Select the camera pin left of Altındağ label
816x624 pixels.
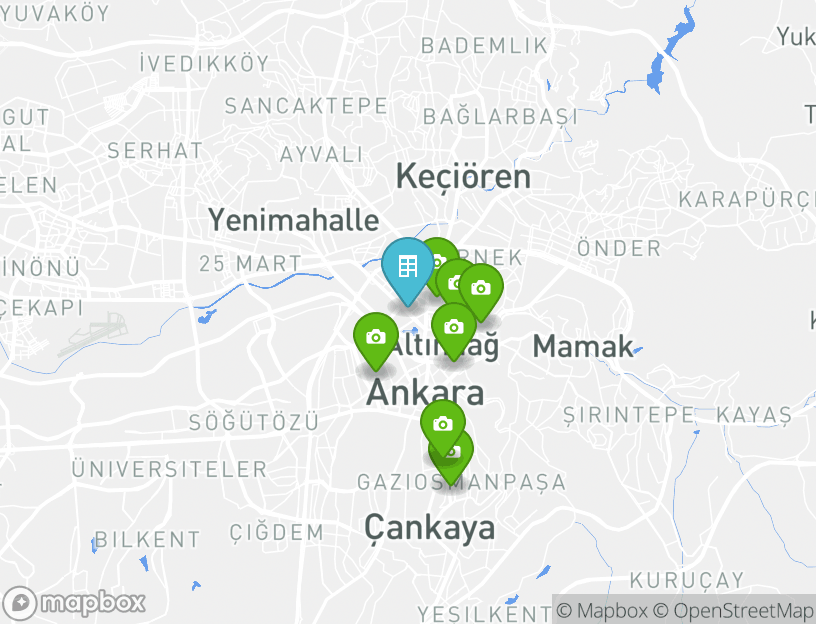[x=376, y=338]
